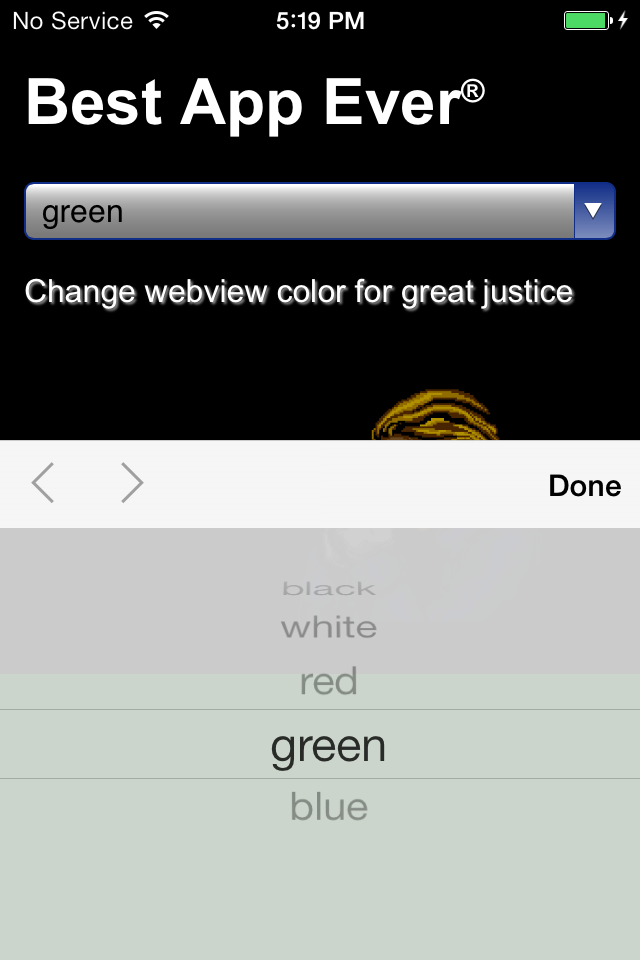Select blue in the picker
The width and height of the screenshot is (640, 960).
328,807
